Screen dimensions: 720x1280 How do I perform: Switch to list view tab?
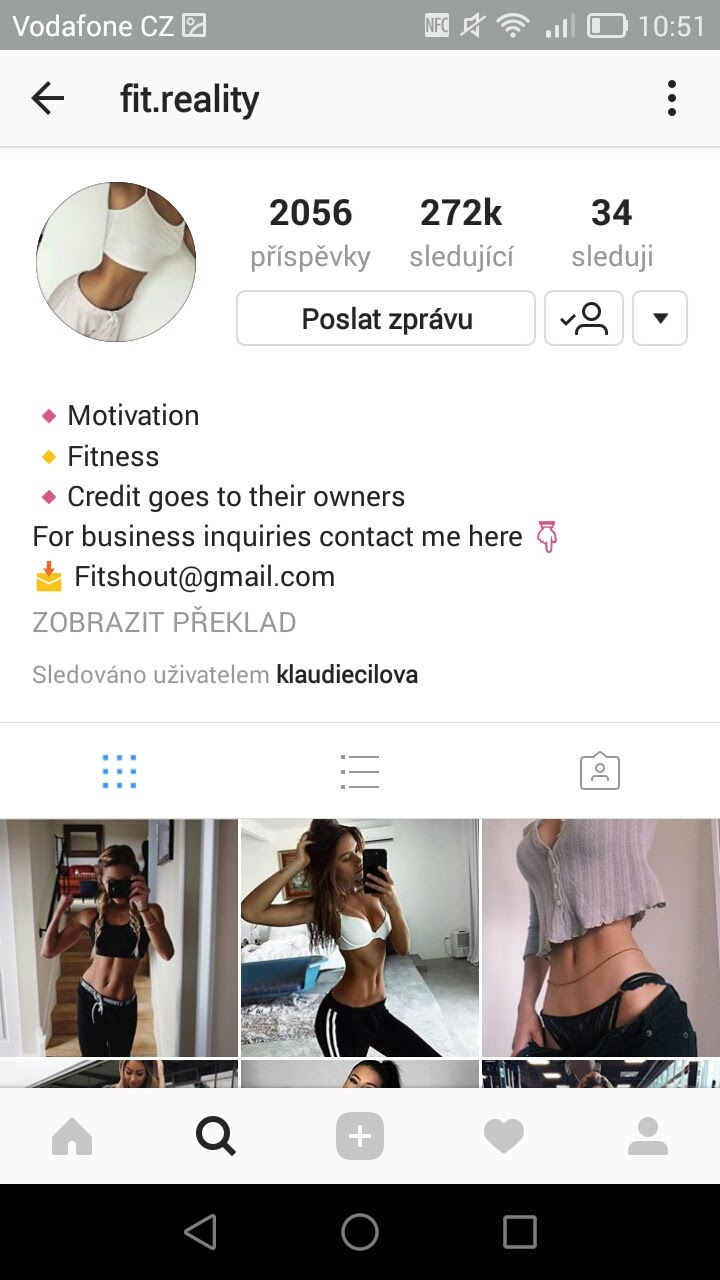point(359,771)
